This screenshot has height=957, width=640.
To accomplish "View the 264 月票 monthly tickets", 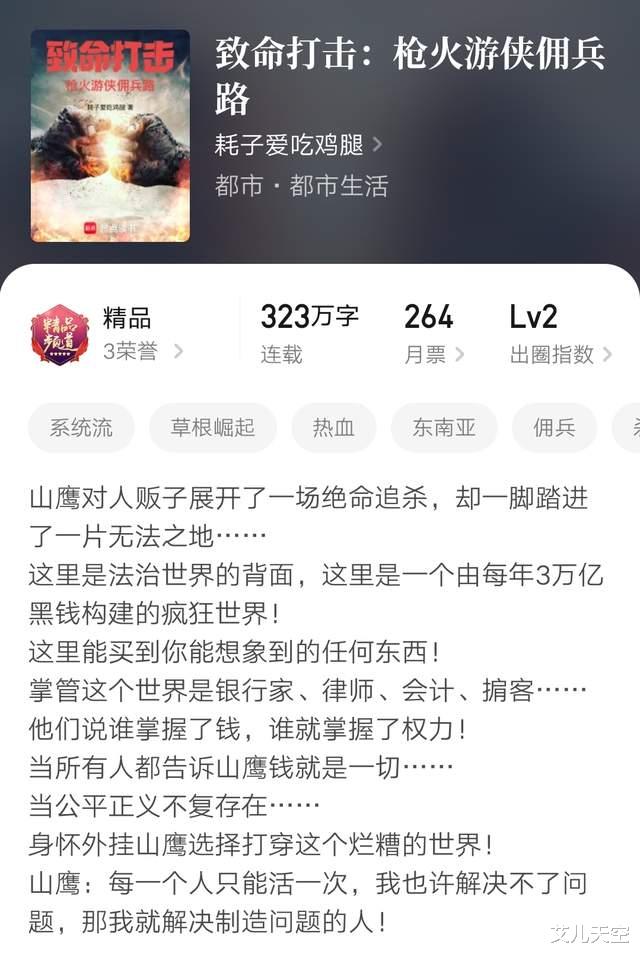I will [433, 334].
